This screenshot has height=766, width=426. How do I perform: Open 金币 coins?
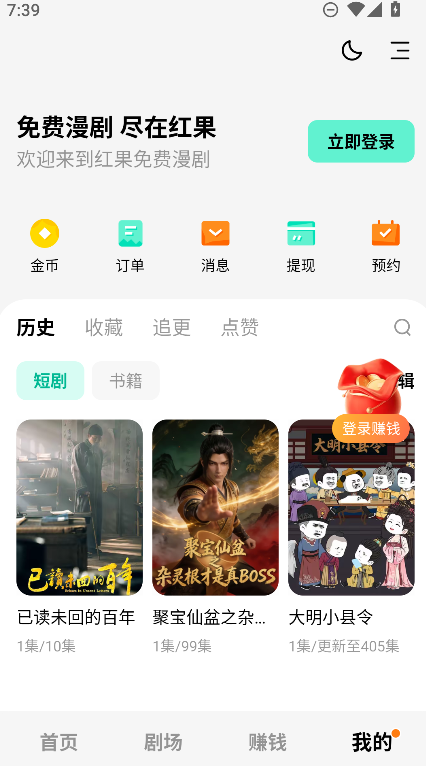point(44,246)
